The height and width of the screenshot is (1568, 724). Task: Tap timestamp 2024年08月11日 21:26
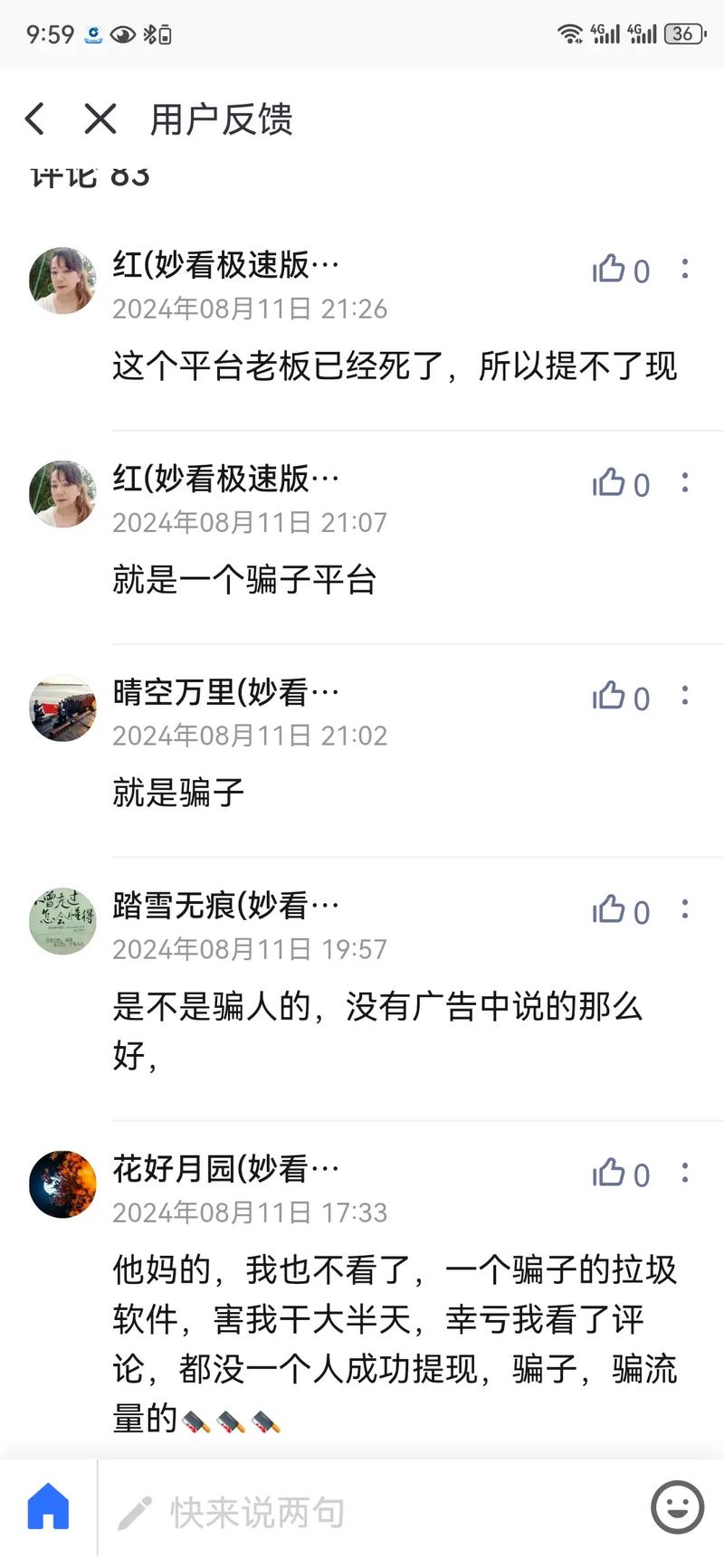[249, 309]
